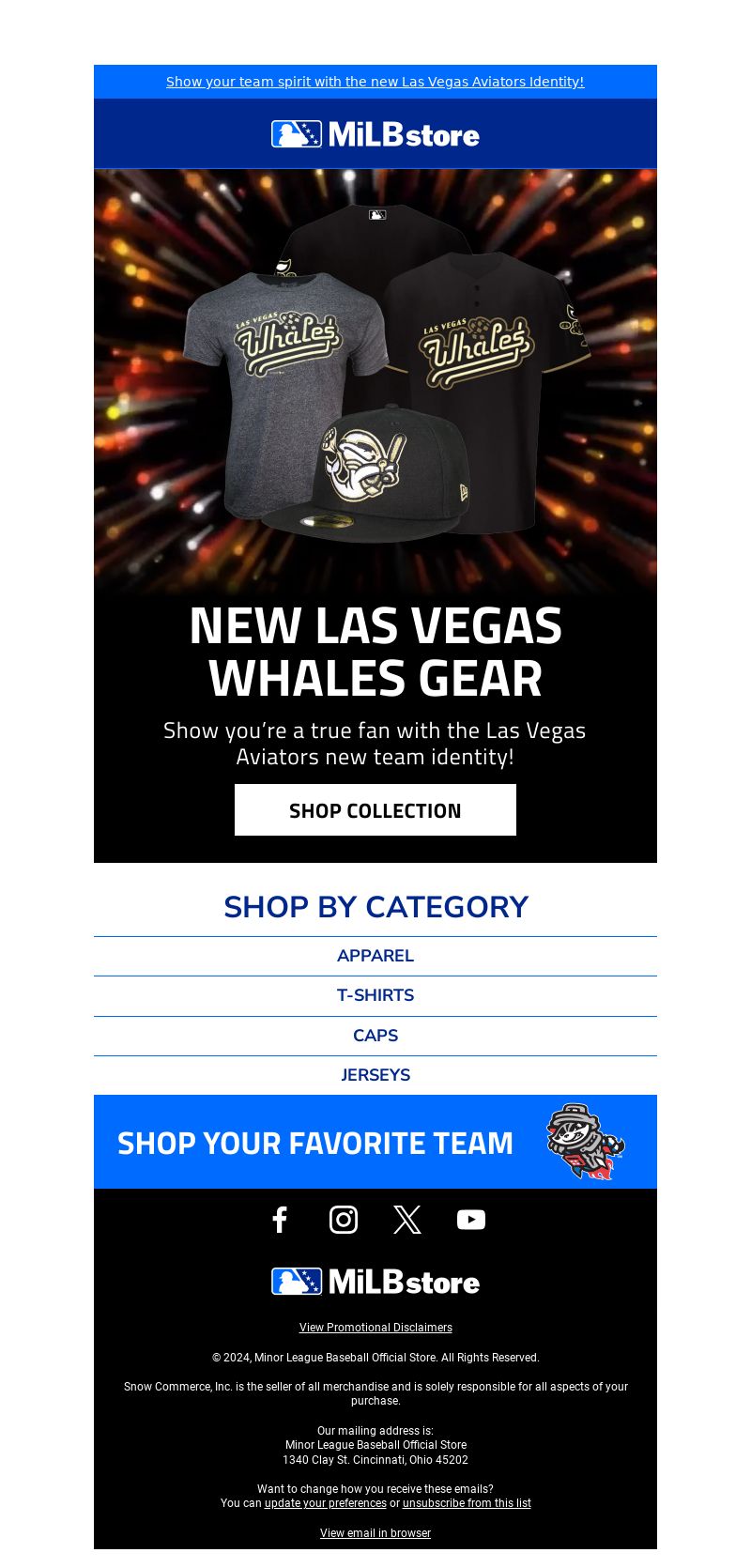Tap the update your preferences link
751x1568 pixels.
click(325, 1503)
